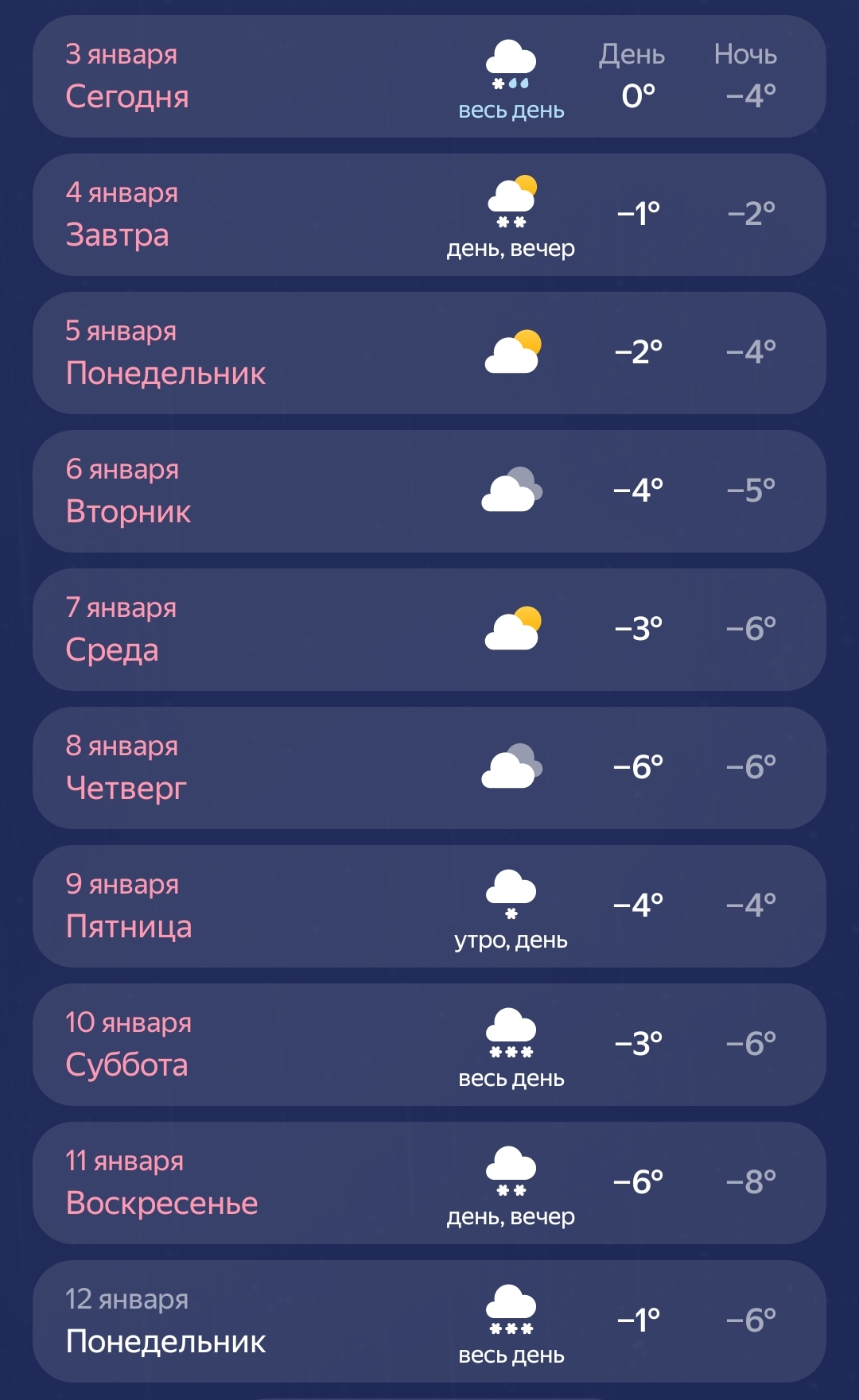Open the 10 января Суббота card
Screen dimensions: 859x1400
click(x=429, y=1045)
